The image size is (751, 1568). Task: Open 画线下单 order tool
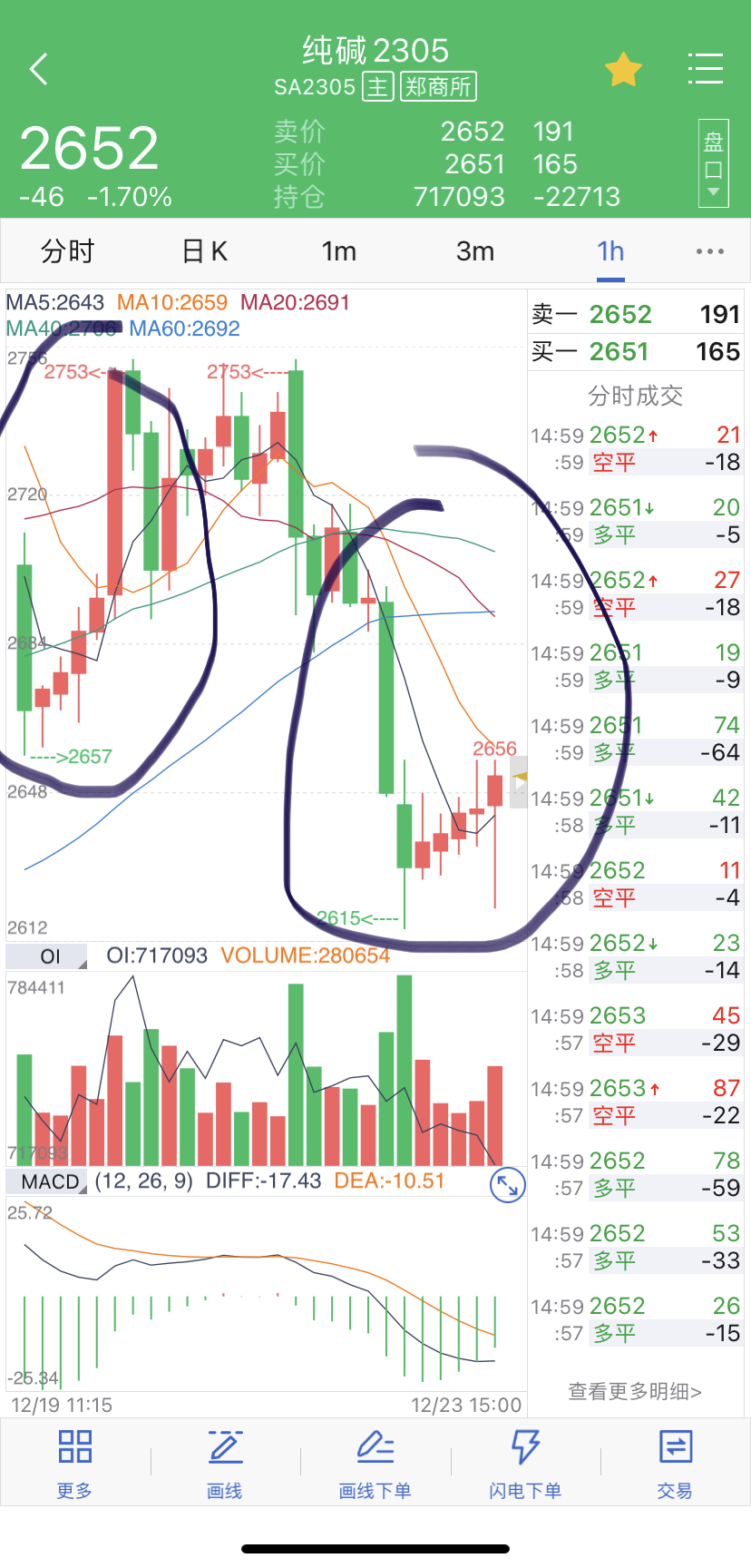[x=375, y=1464]
